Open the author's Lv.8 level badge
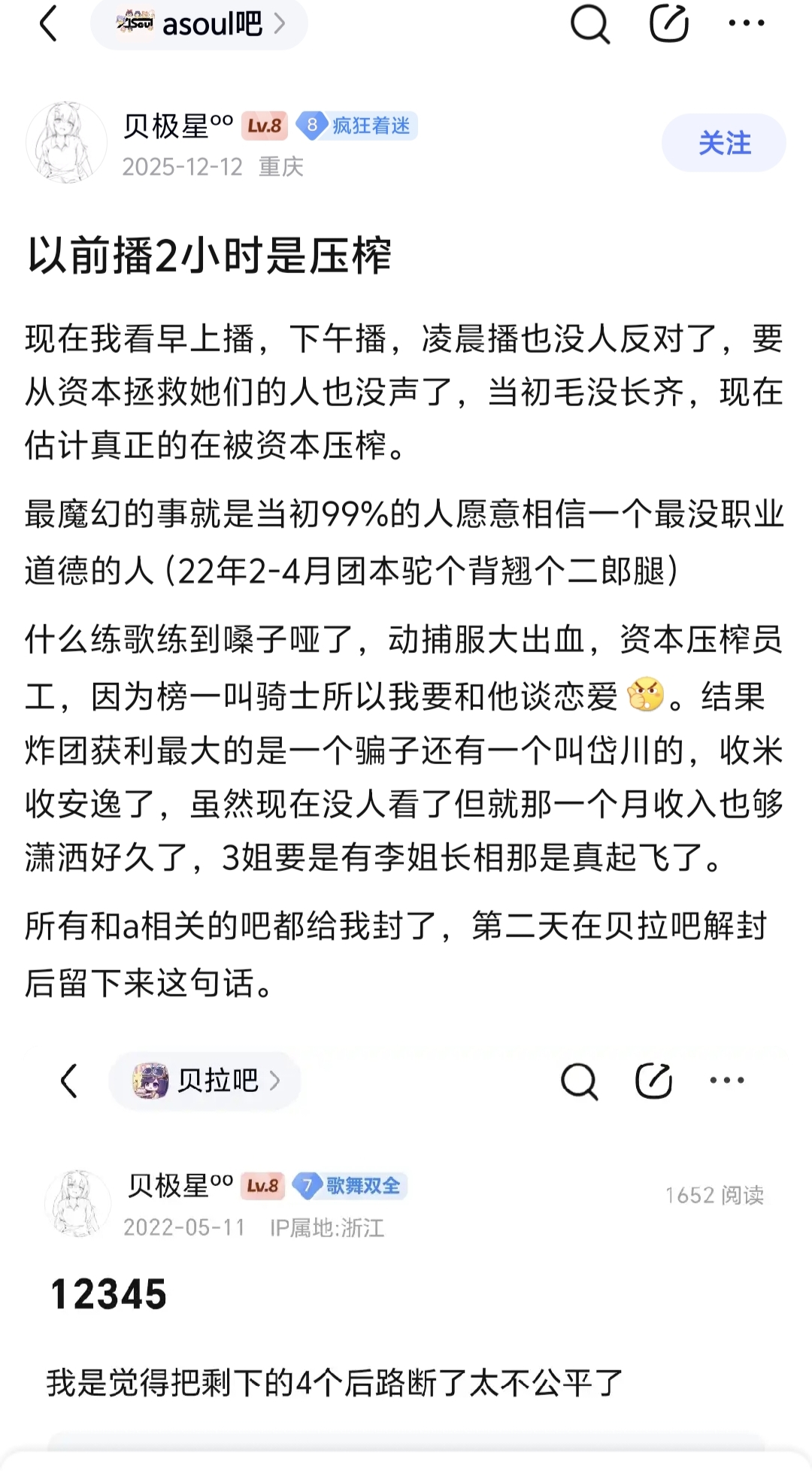Viewport: 812px width, 1471px height. click(x=264, y=126)
